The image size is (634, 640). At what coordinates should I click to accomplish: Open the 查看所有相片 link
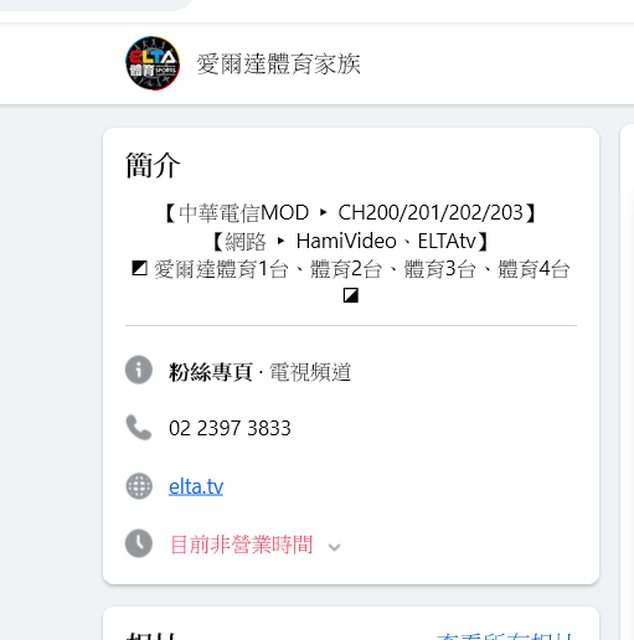tap(505, 636)
